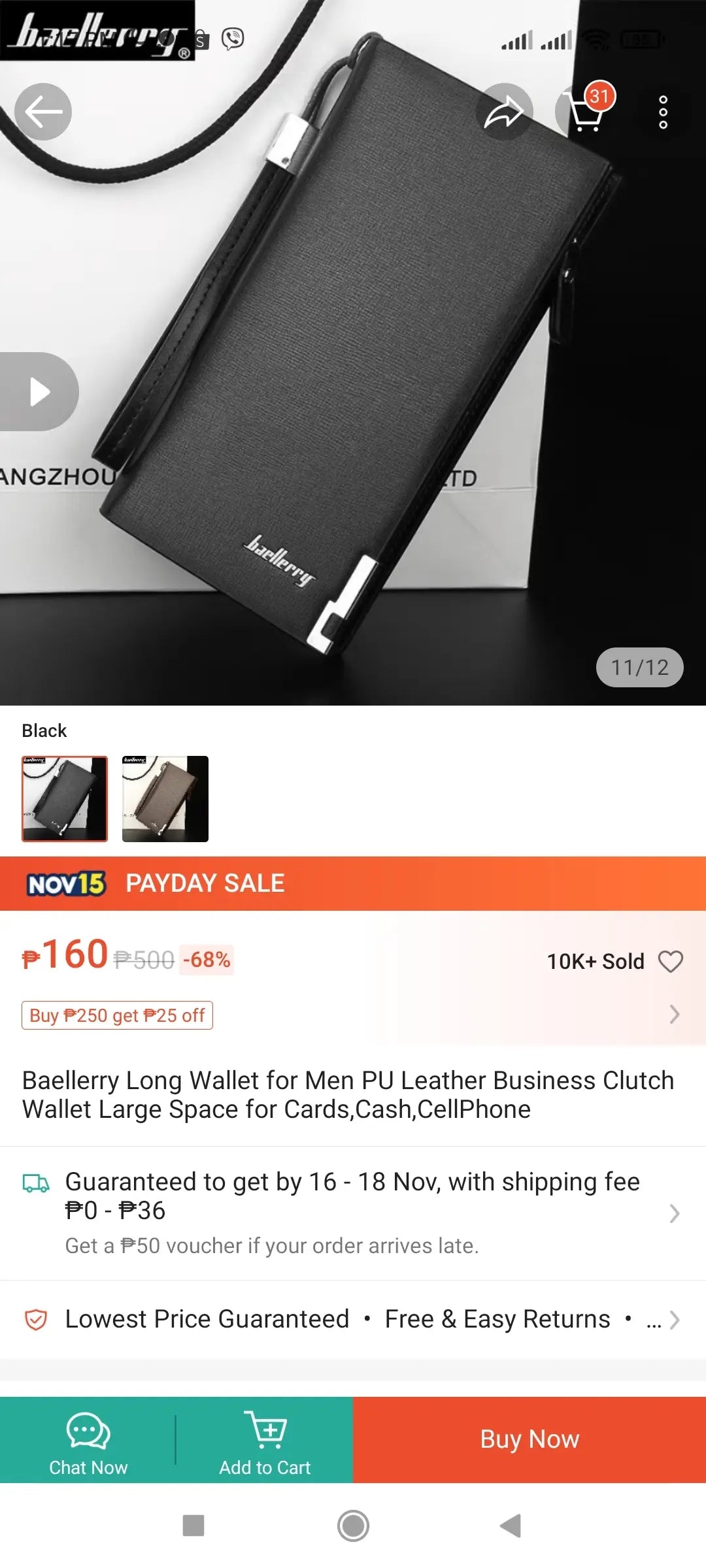706x1568 pixels.
Task: Tap the Buy Now button
Action: (529, 1439)
